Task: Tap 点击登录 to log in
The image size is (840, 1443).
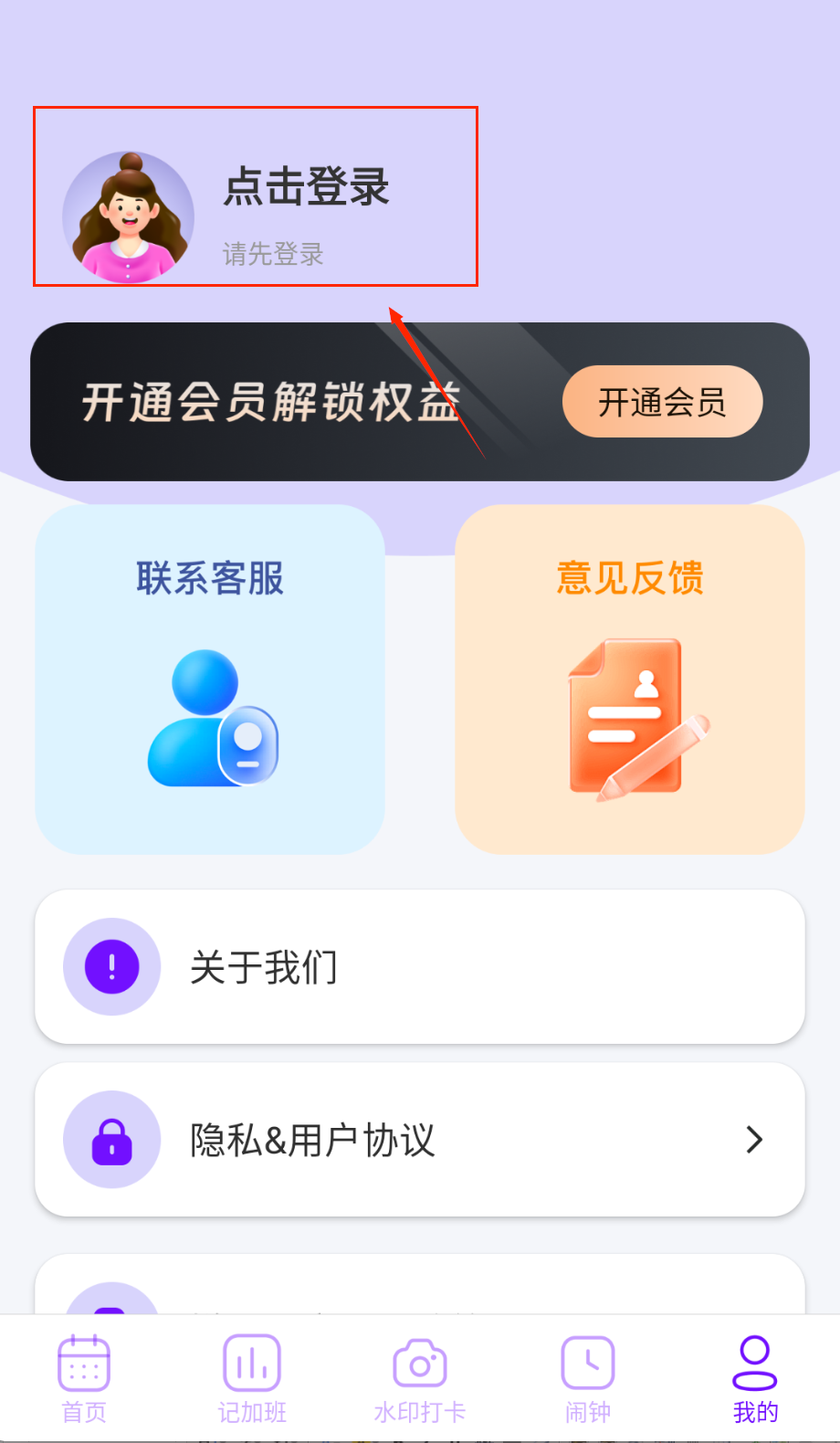Action: click(306, 188)
